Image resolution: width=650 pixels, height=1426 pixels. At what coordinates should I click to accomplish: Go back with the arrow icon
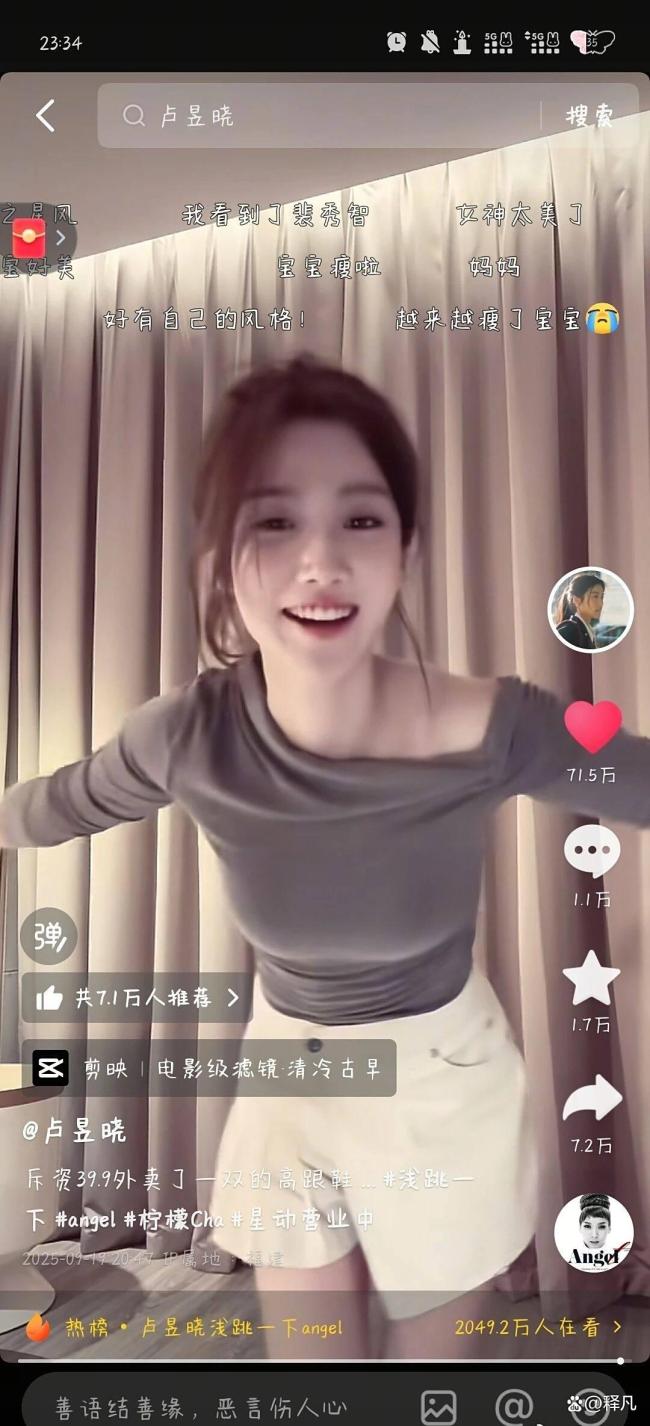pos(45,116)
